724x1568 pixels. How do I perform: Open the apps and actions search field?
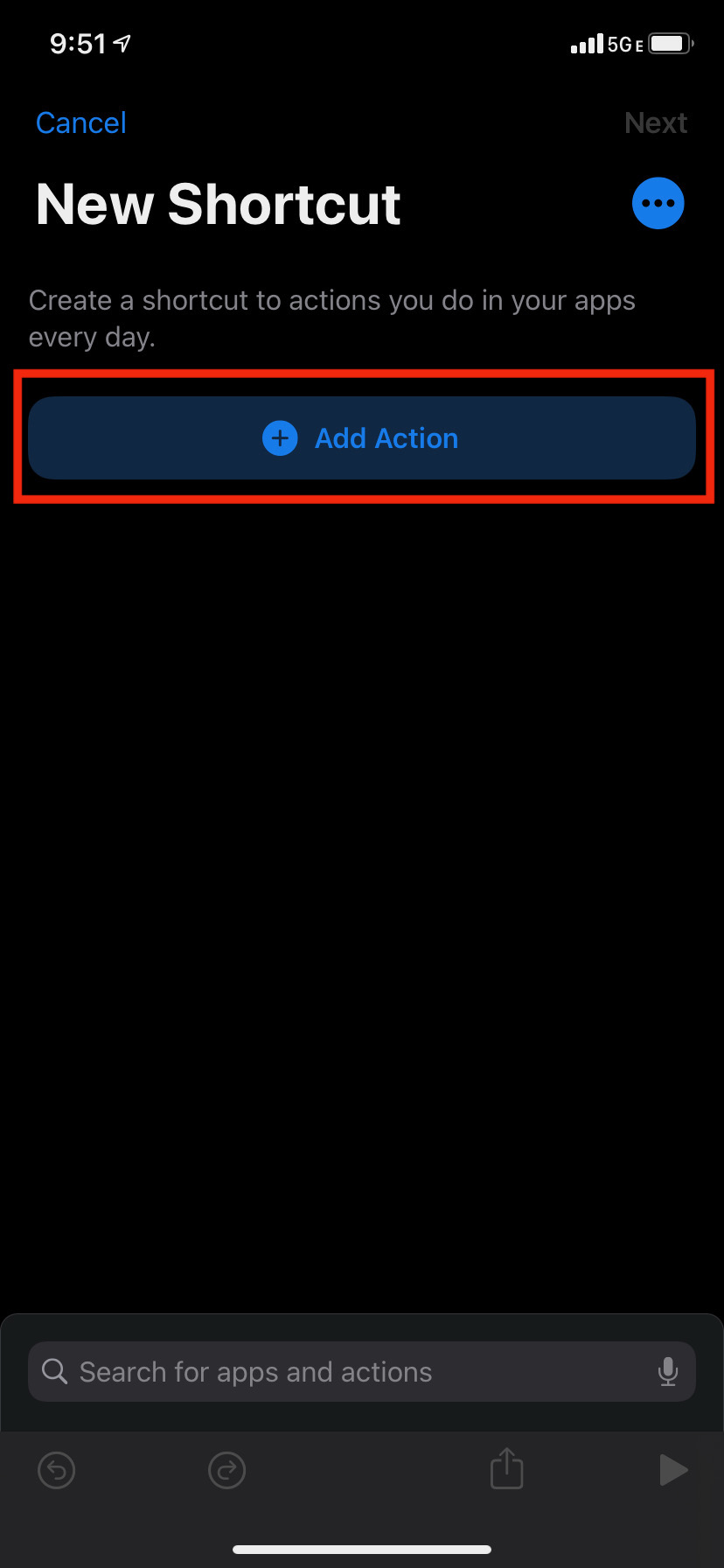pos(362,1372)
